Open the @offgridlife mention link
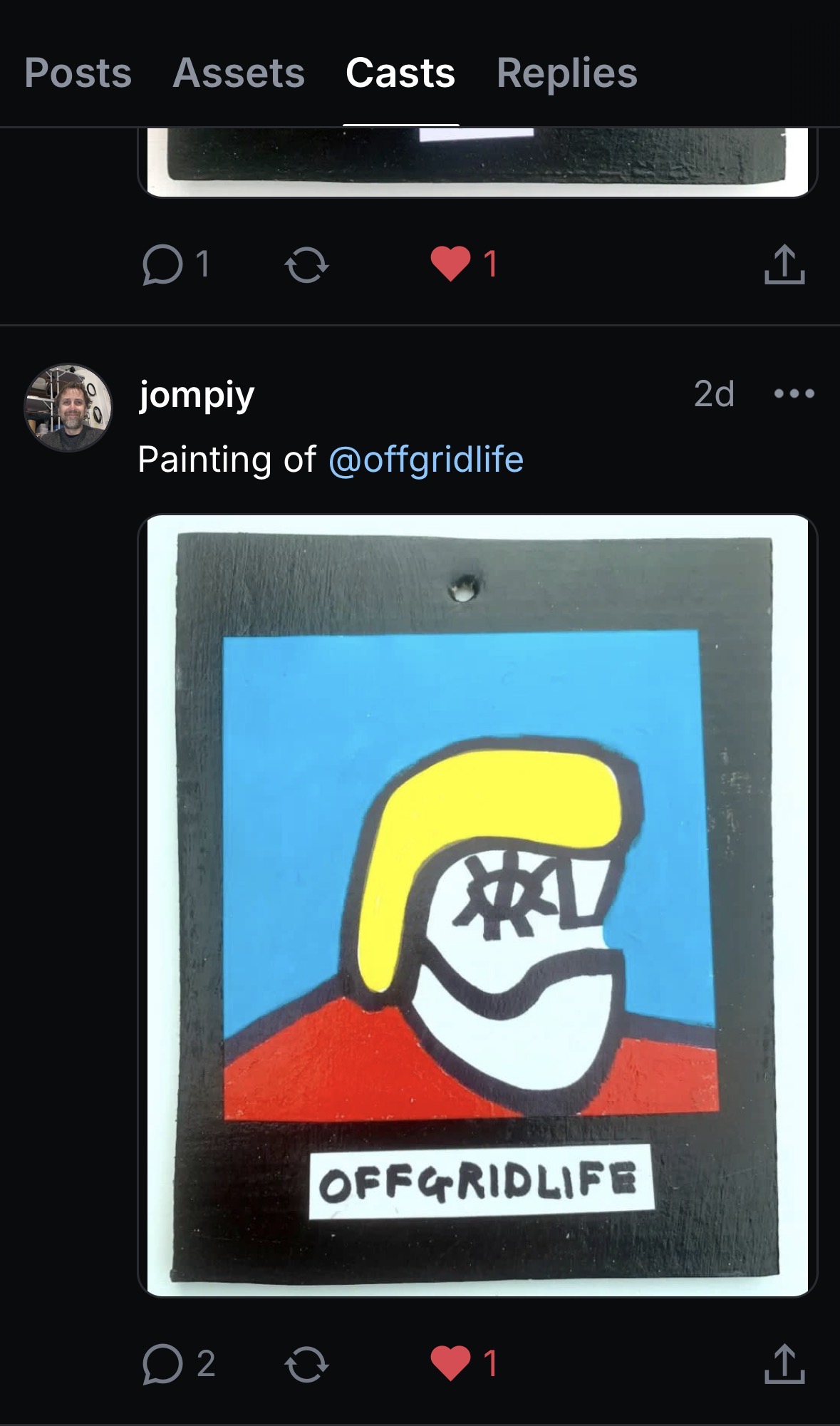This screenshot has width=840, height=1426. click(426, 459)
